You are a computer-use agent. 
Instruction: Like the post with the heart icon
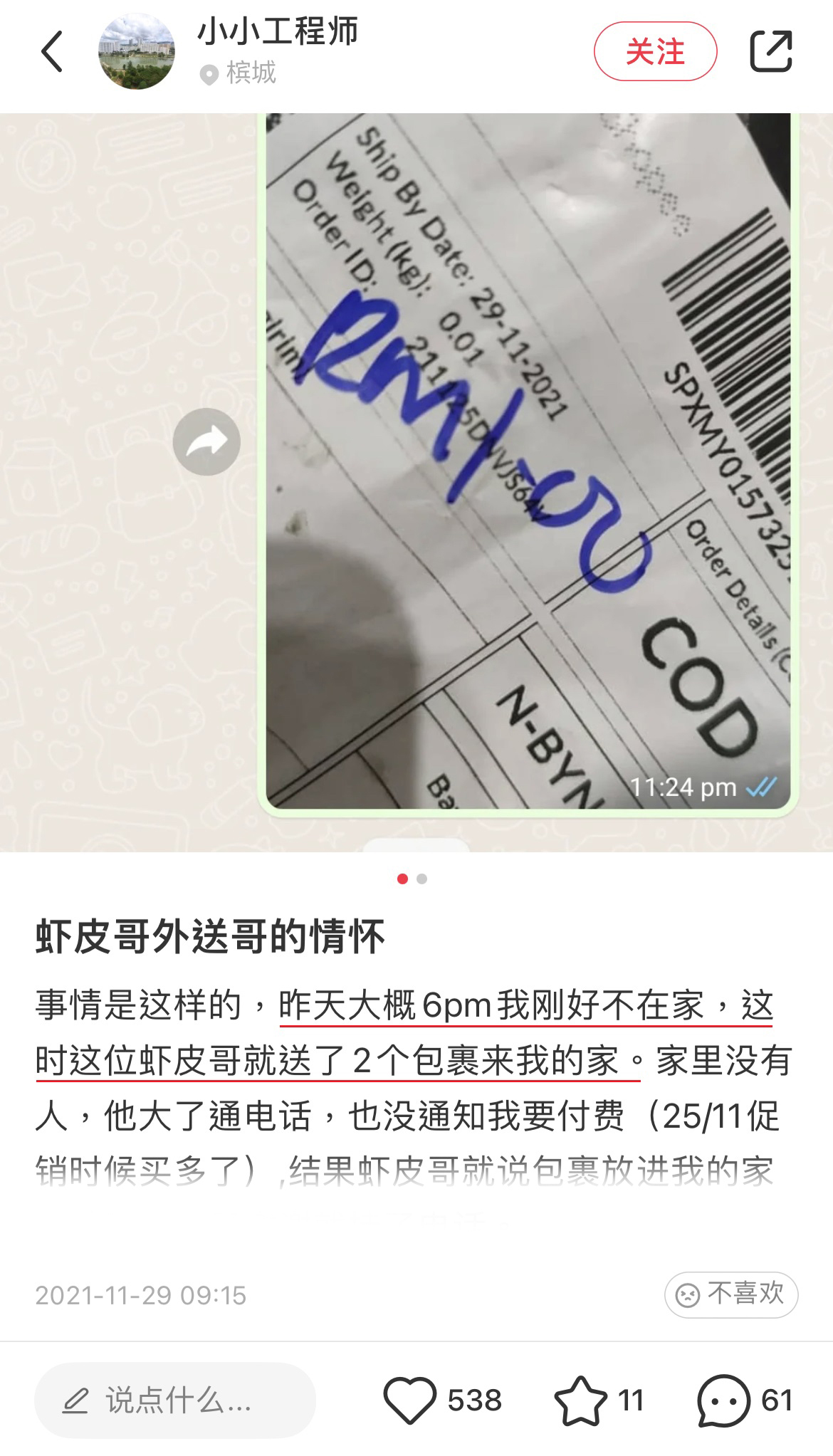click(x=410, y=1400)
